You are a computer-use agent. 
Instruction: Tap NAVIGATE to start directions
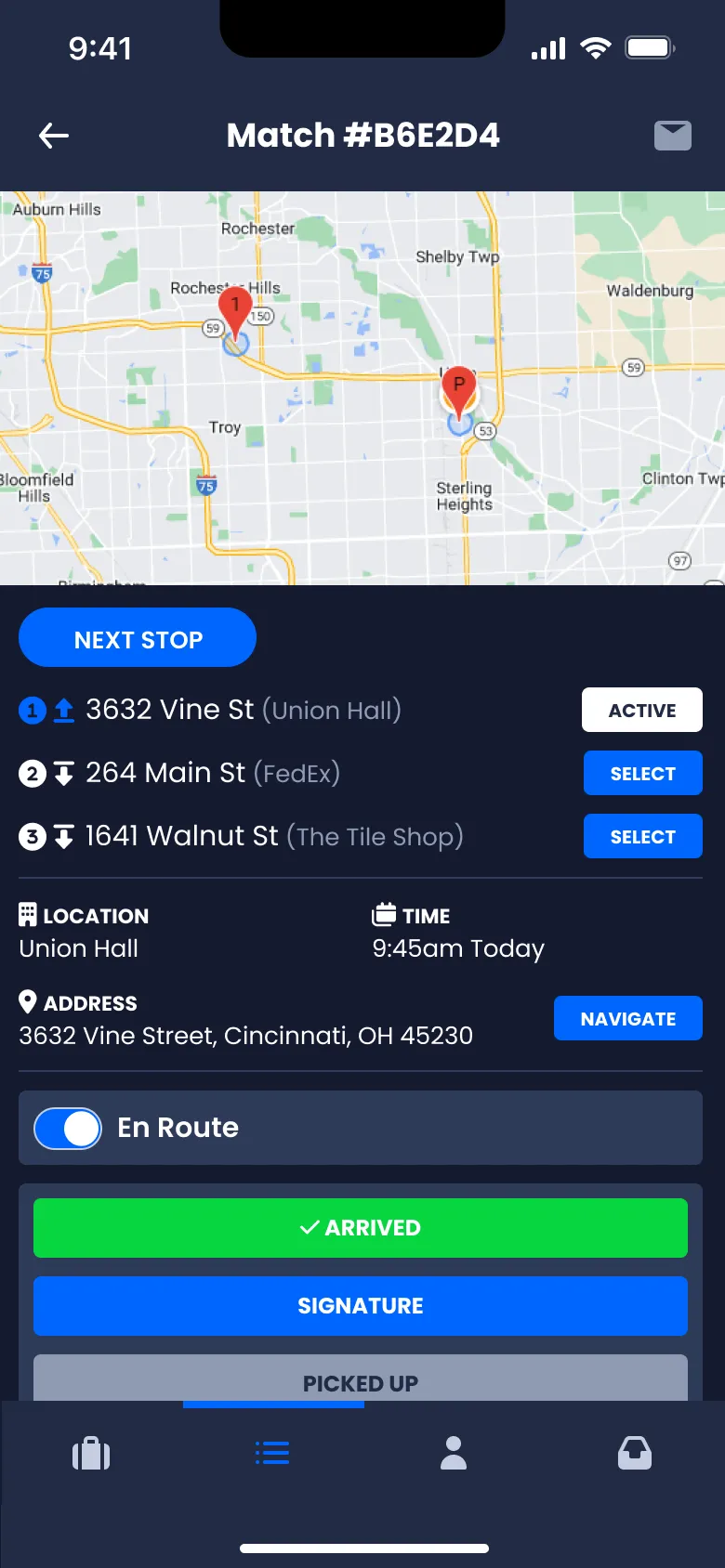[x=627, y=1018]
